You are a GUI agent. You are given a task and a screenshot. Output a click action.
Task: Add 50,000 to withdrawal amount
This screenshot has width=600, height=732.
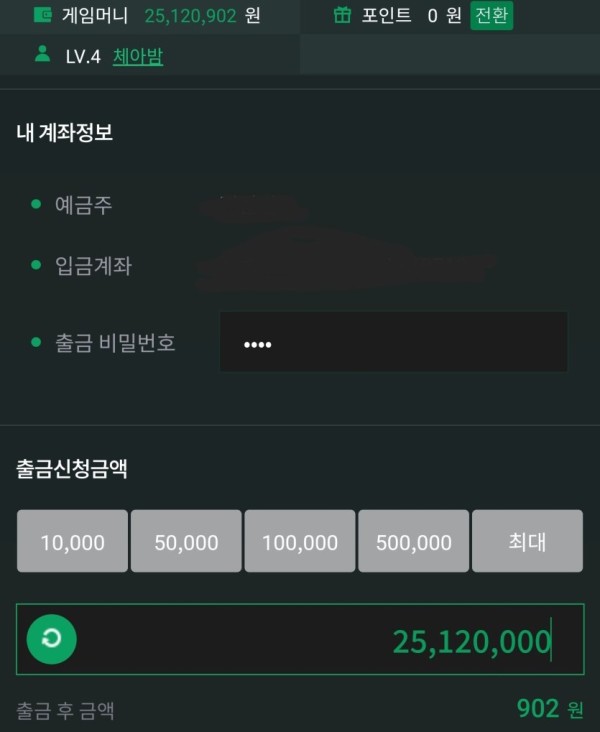click(x=186, y=541)
